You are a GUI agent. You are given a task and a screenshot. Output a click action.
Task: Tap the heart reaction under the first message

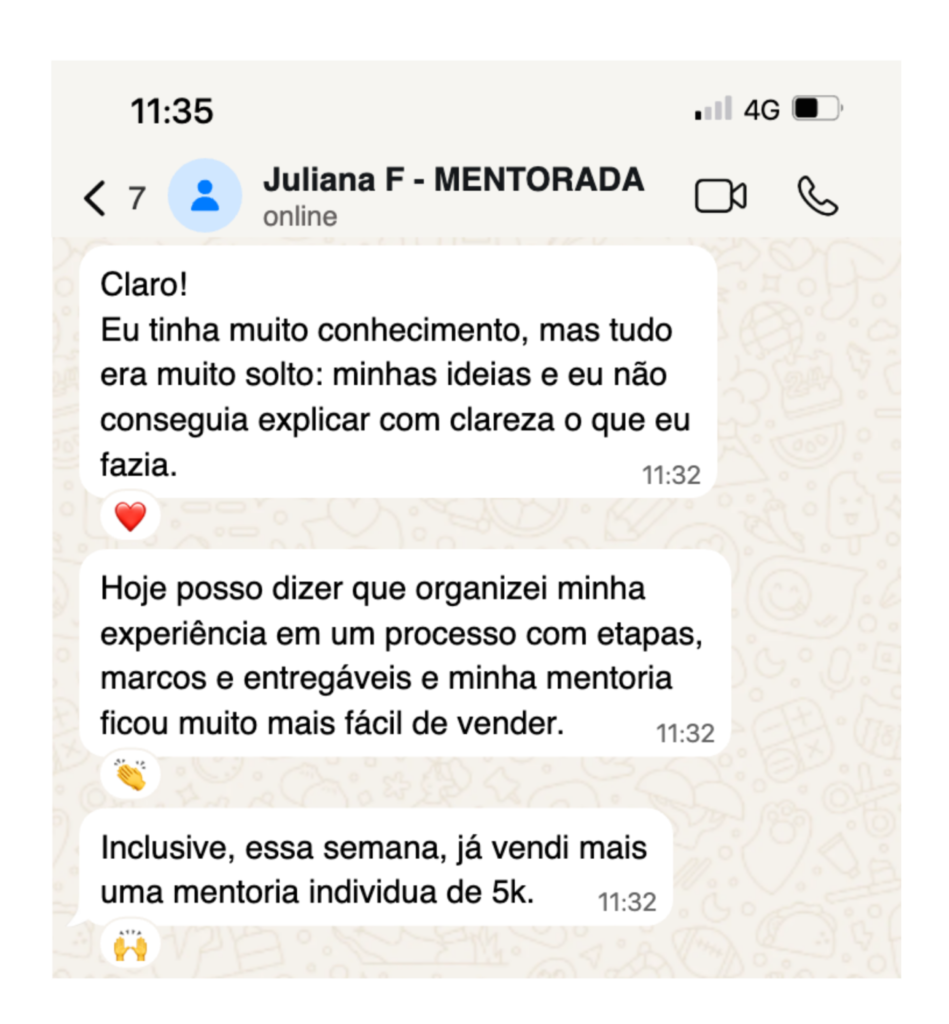point(130,517)
